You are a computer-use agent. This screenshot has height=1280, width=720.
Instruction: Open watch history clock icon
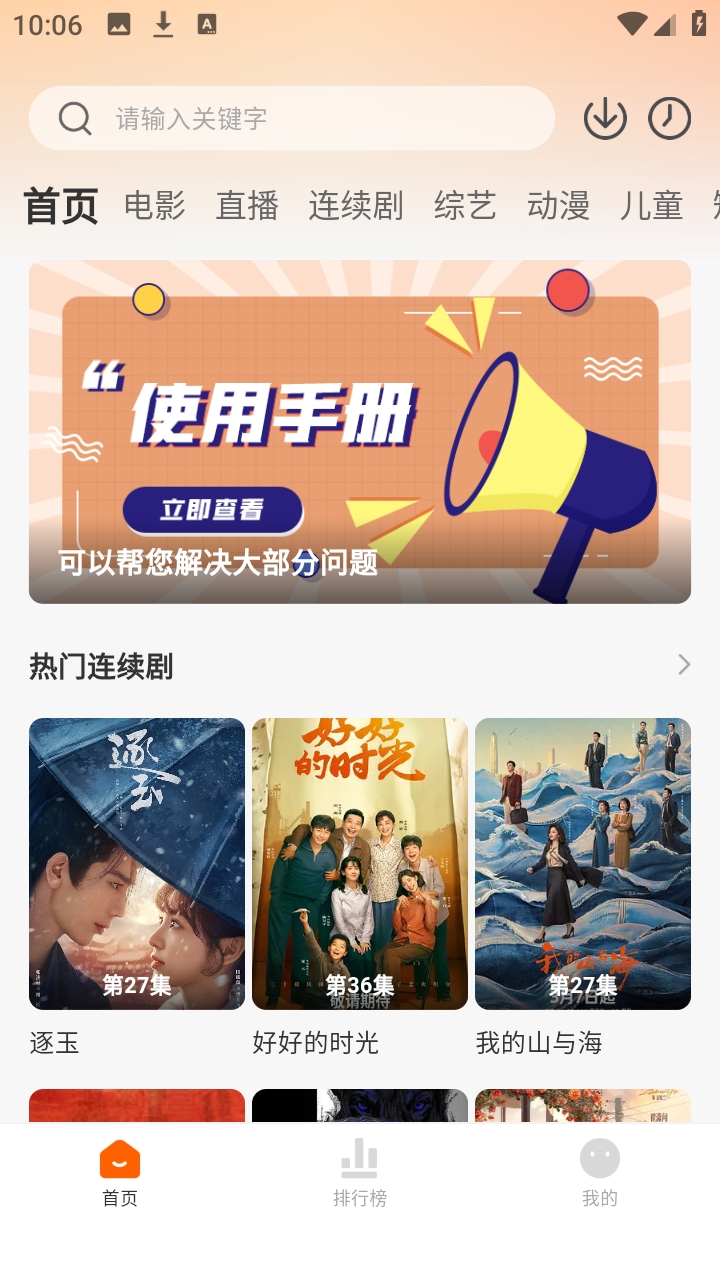point(669,119)
